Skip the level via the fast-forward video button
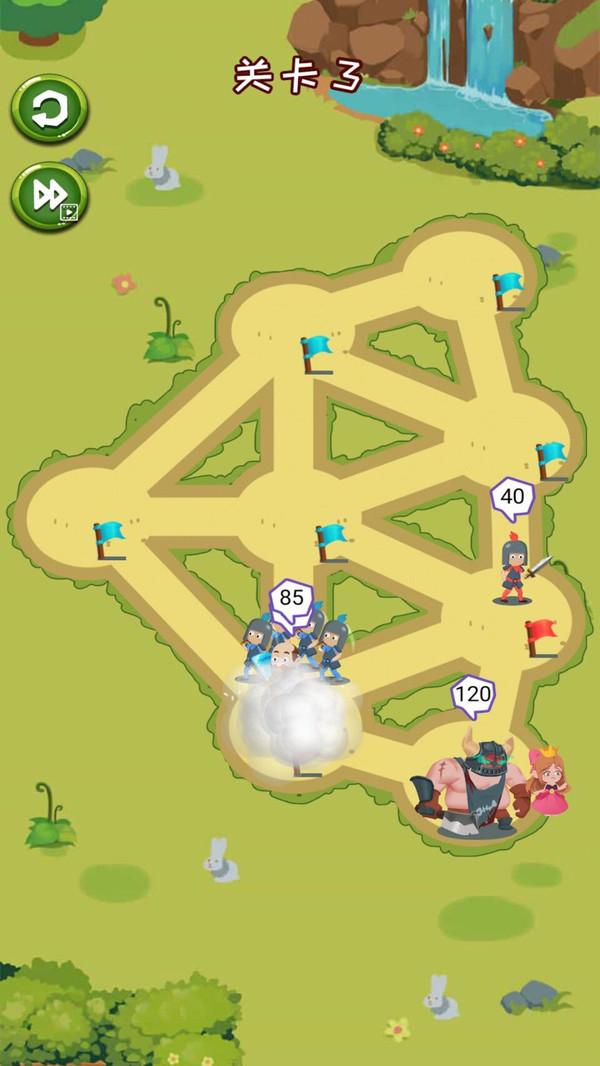Viewport: 600px width, 1066px height. point(49,196)
